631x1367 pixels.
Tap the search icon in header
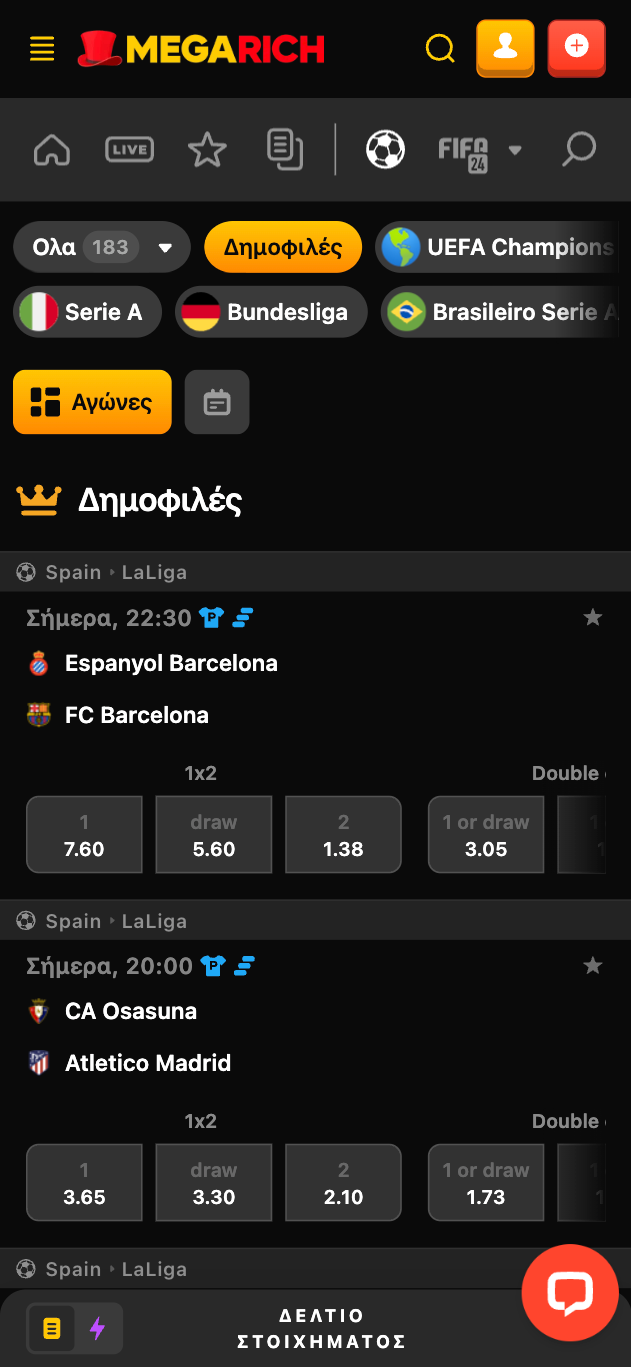440,48
